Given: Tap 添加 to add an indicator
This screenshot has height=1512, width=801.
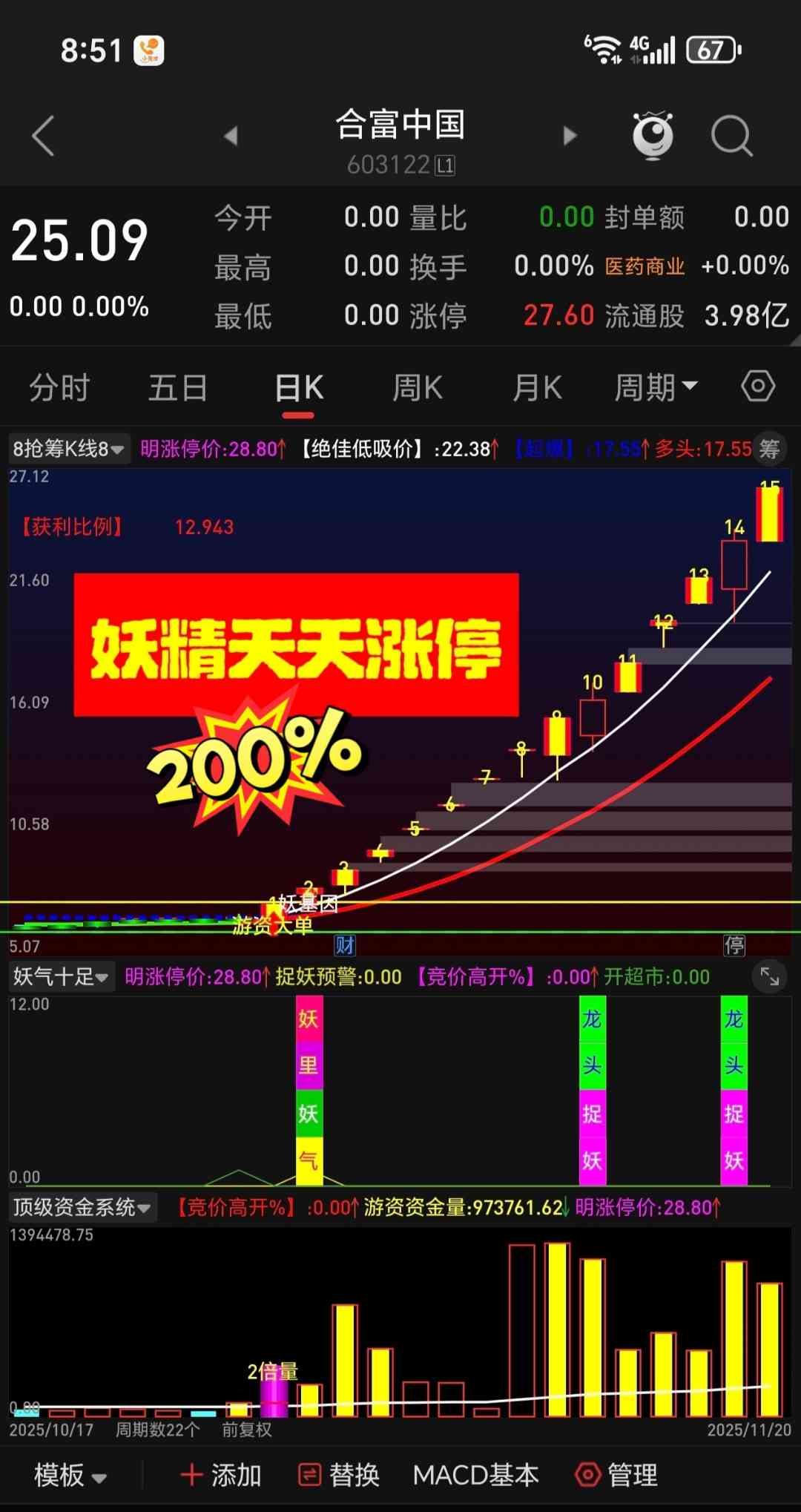Looking at the screenshot, I should coord(221,1475).
